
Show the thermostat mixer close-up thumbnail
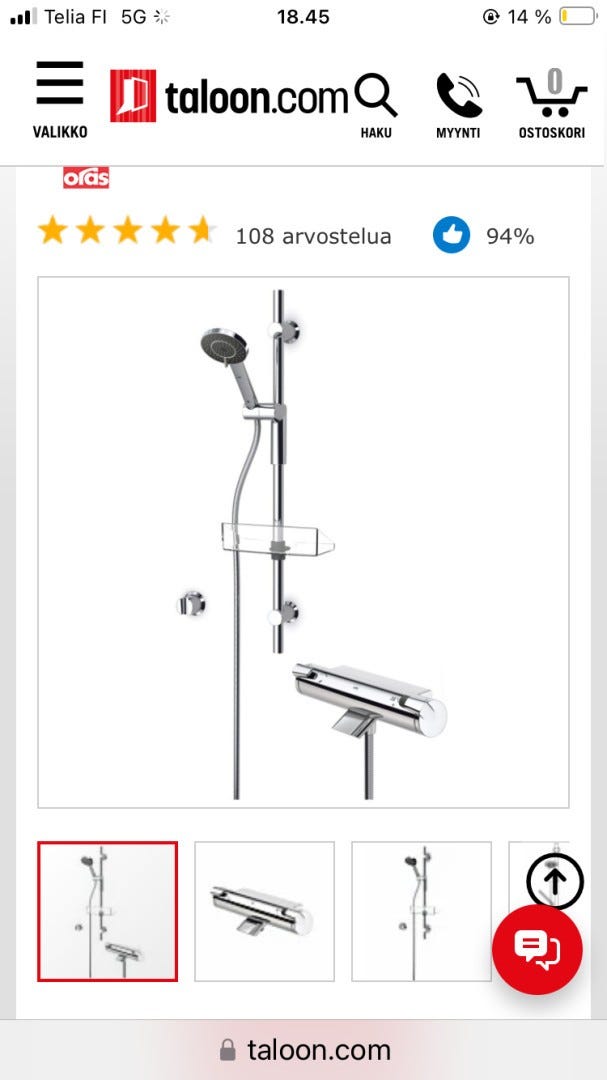264,911
